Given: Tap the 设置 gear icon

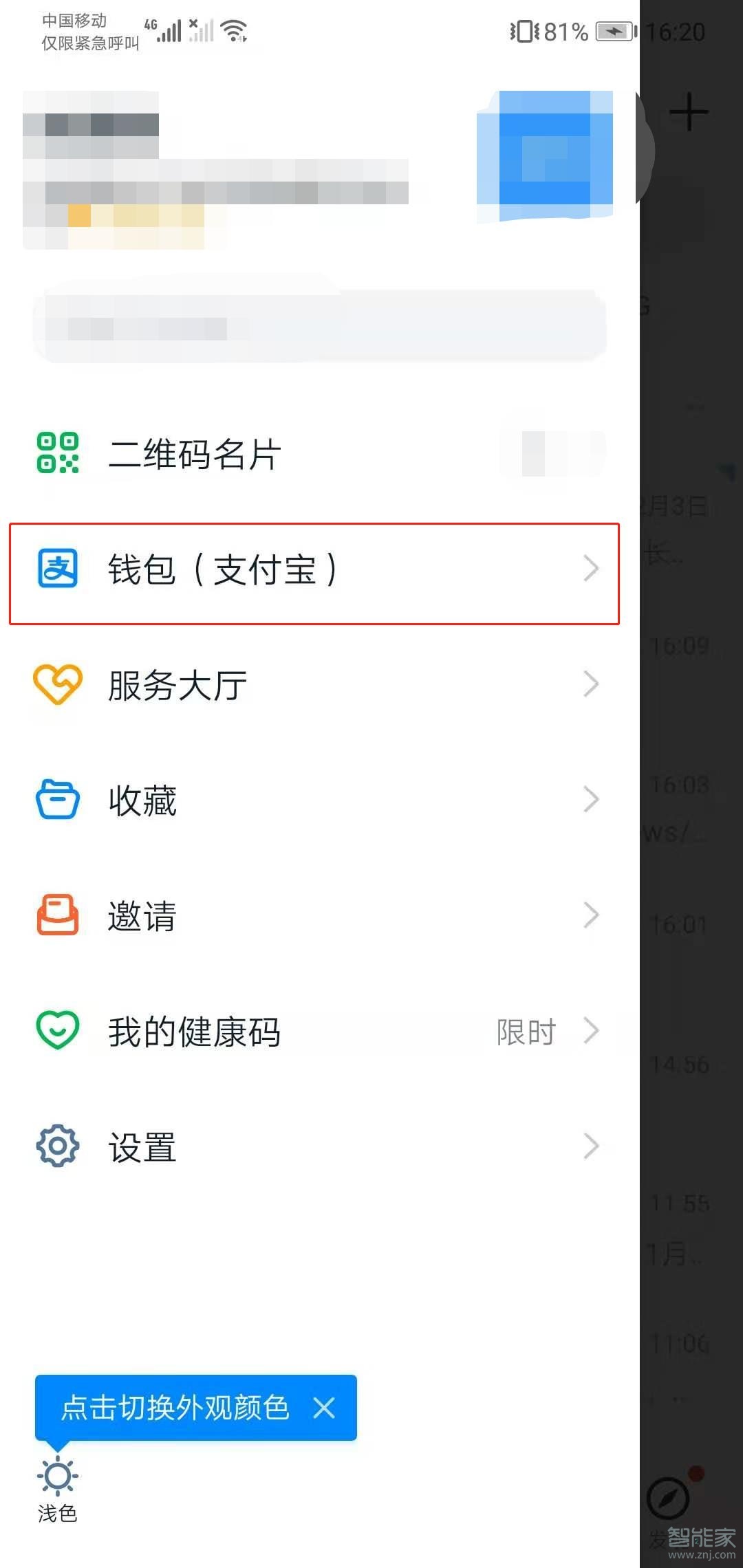Looking at the screenshot, I should point(58,1145).
